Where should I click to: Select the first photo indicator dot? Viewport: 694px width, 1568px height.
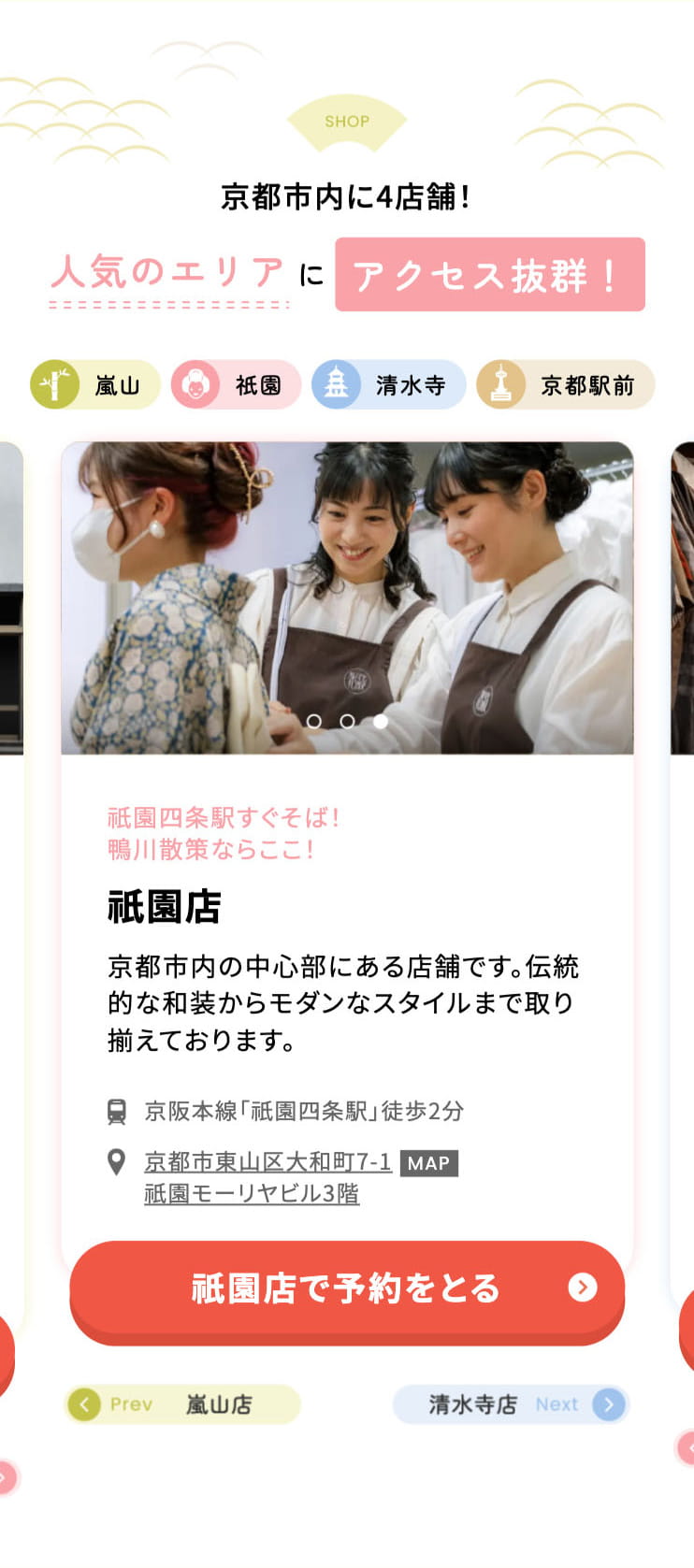[x=314, y=721]
